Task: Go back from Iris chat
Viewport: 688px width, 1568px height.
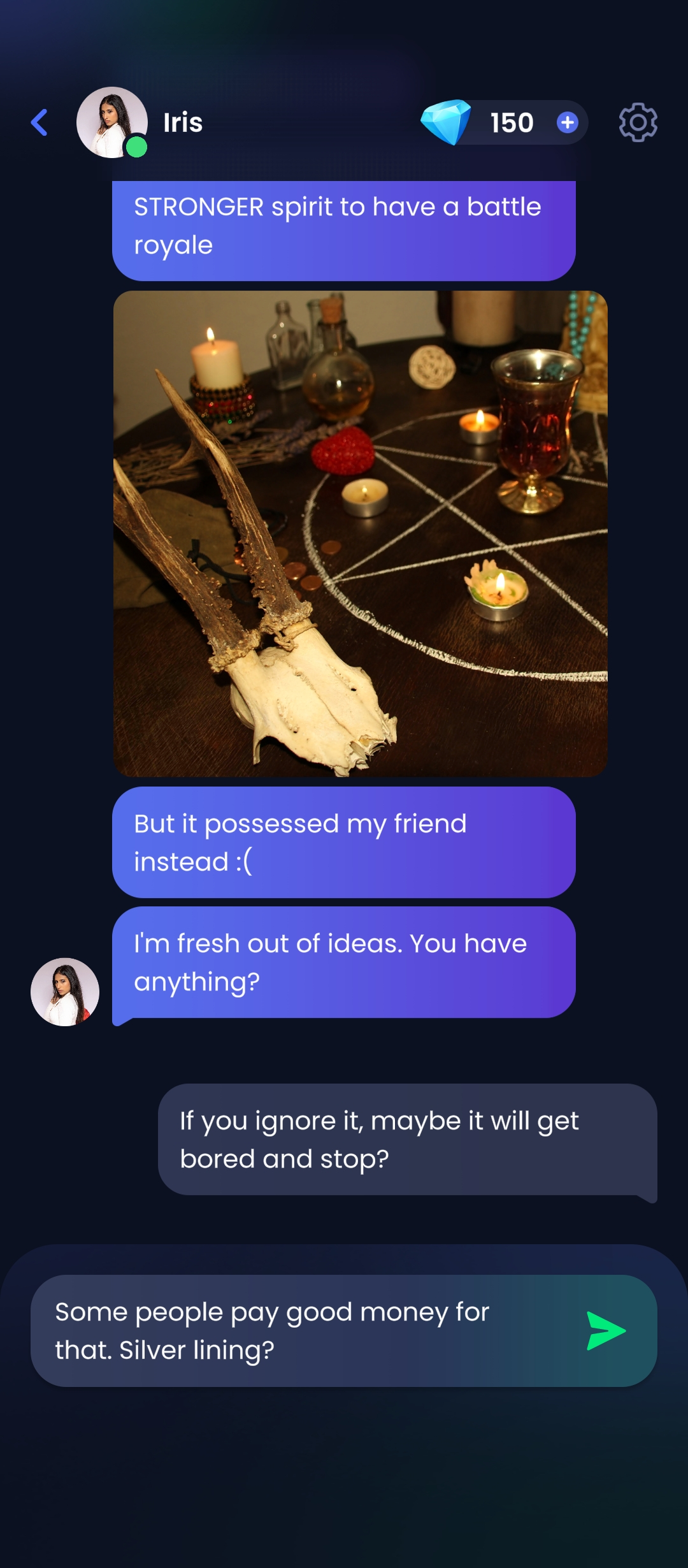Action: pyautogui.click(x=39, y=122)
